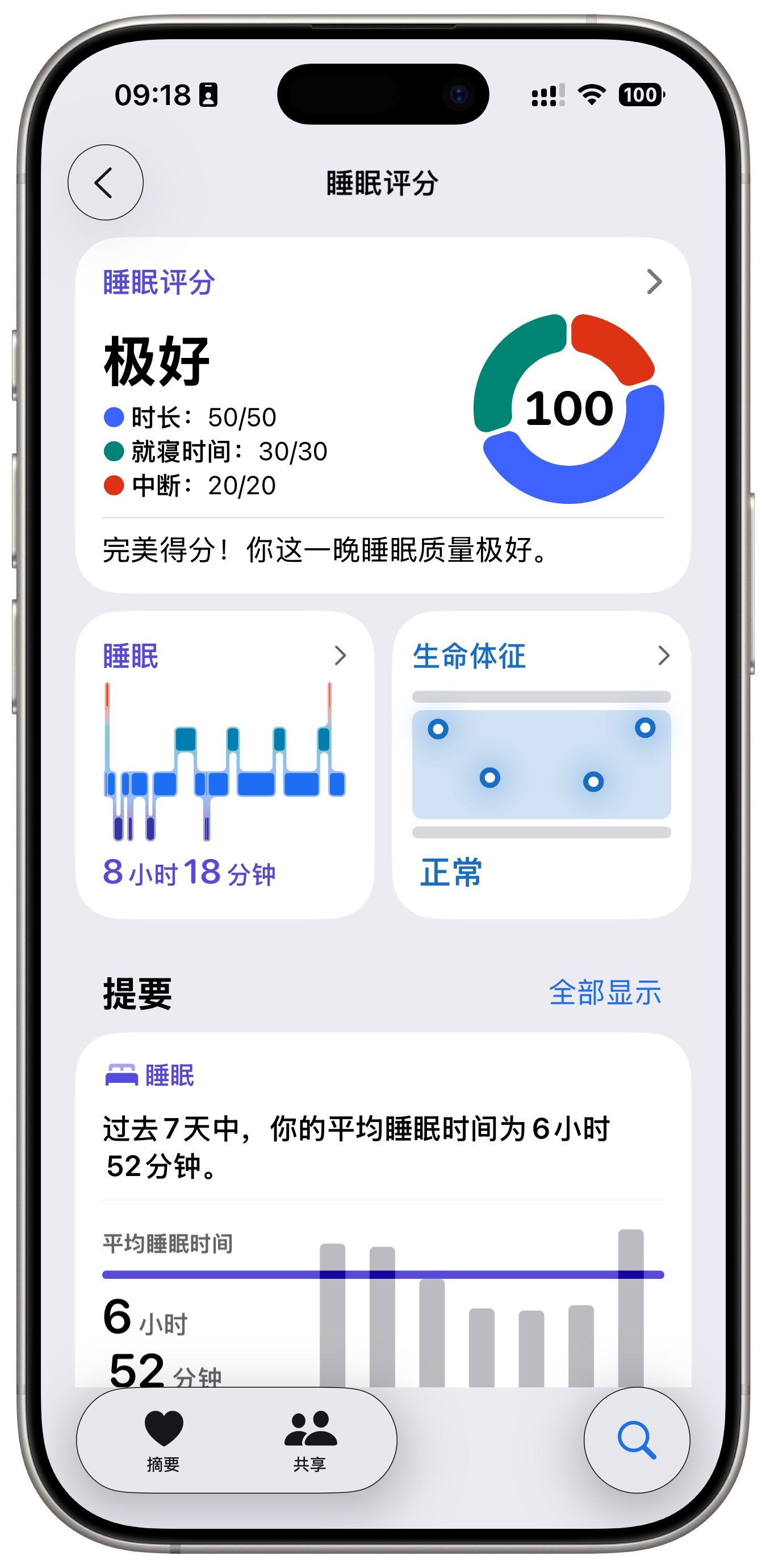Tap 全部显示 to show all highlights
Viewport: 766px width, 1568px height.
pyautogui.click(x=605, y=992)
